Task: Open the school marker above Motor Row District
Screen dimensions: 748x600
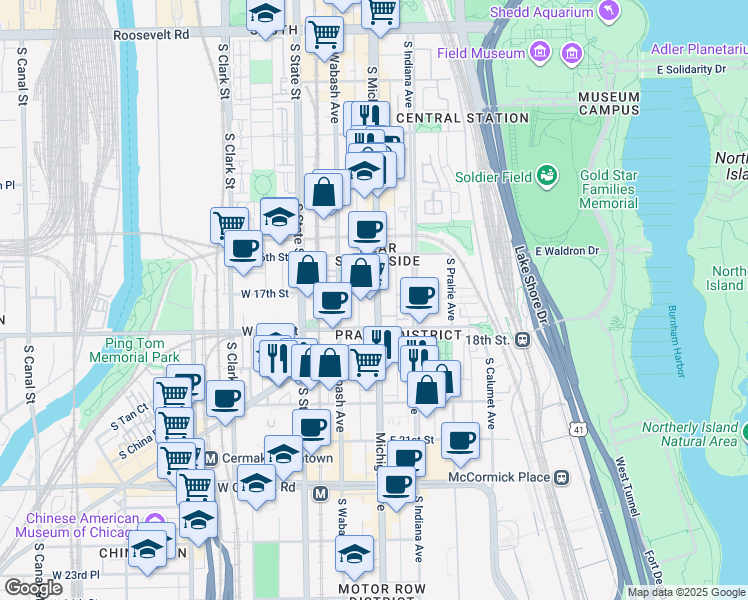Action: 354,554
